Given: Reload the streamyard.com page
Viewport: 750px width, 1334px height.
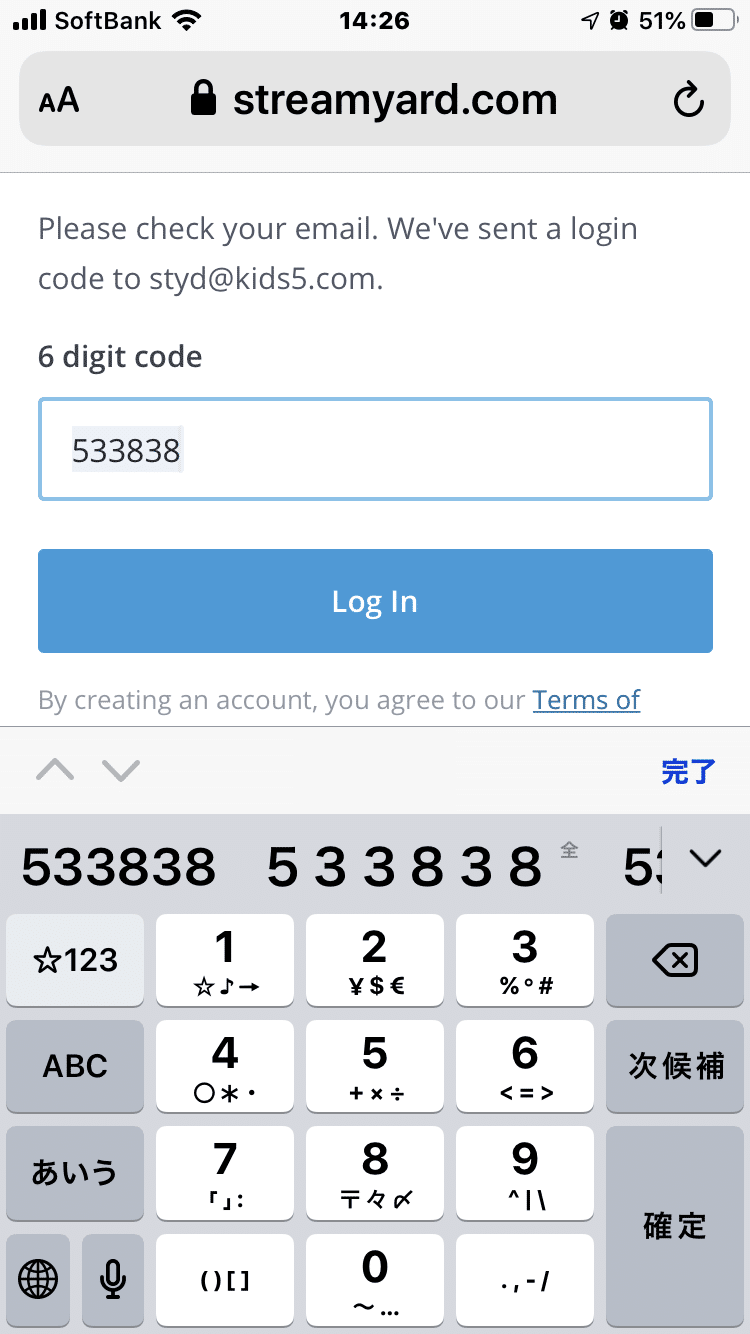Looking at the screenshot, I should (688, 100).
